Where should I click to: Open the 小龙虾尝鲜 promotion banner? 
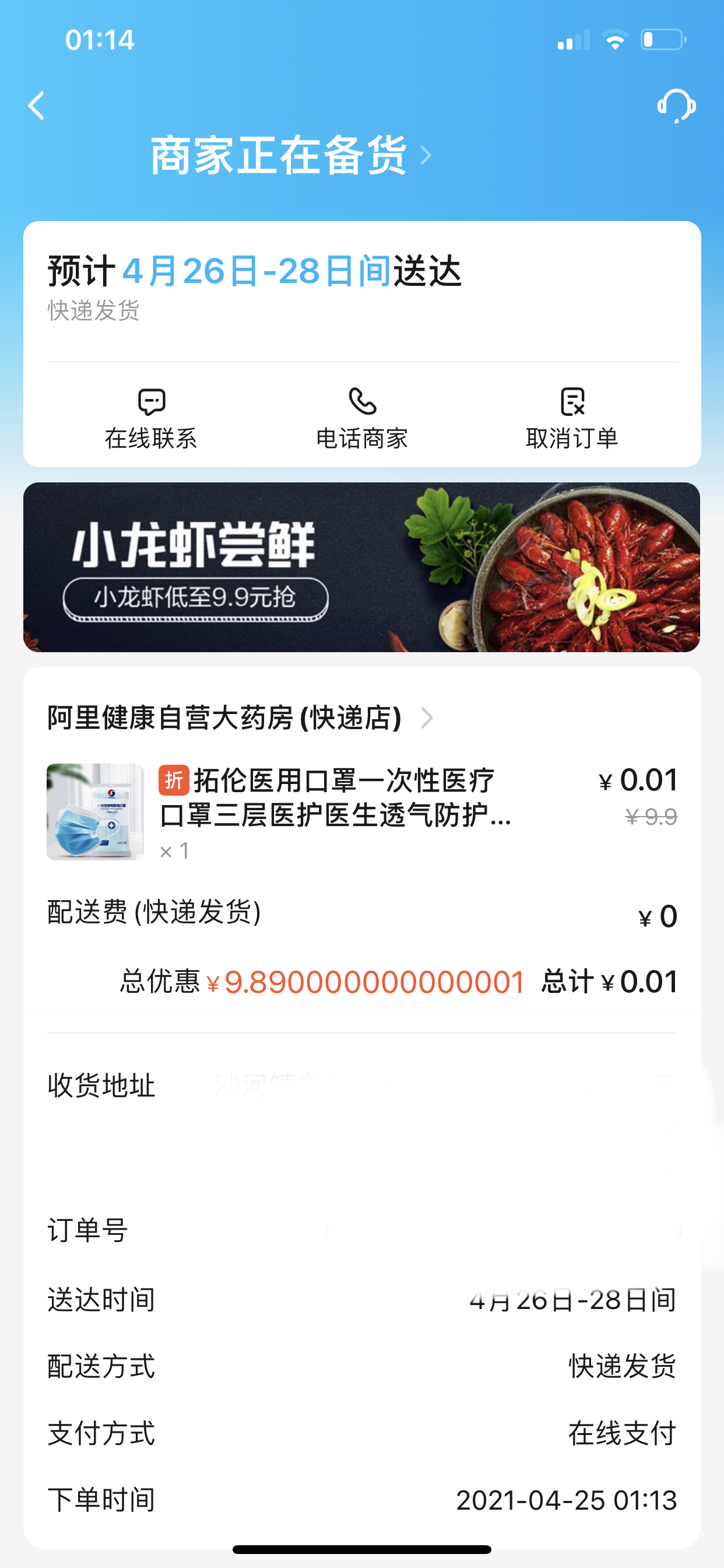[362, 566]
